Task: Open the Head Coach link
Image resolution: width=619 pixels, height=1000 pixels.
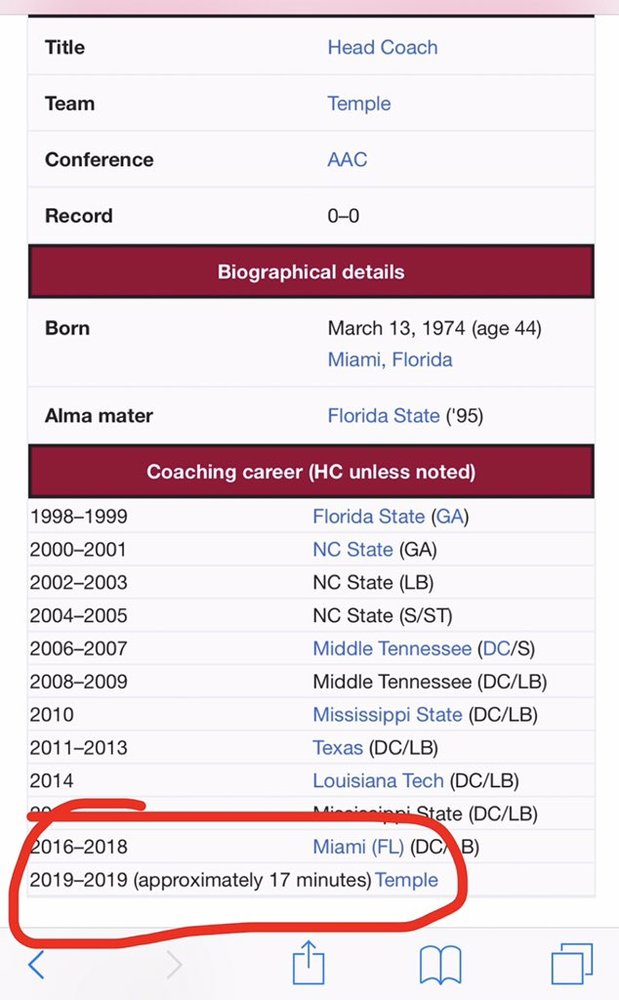Action: point(382,48)
